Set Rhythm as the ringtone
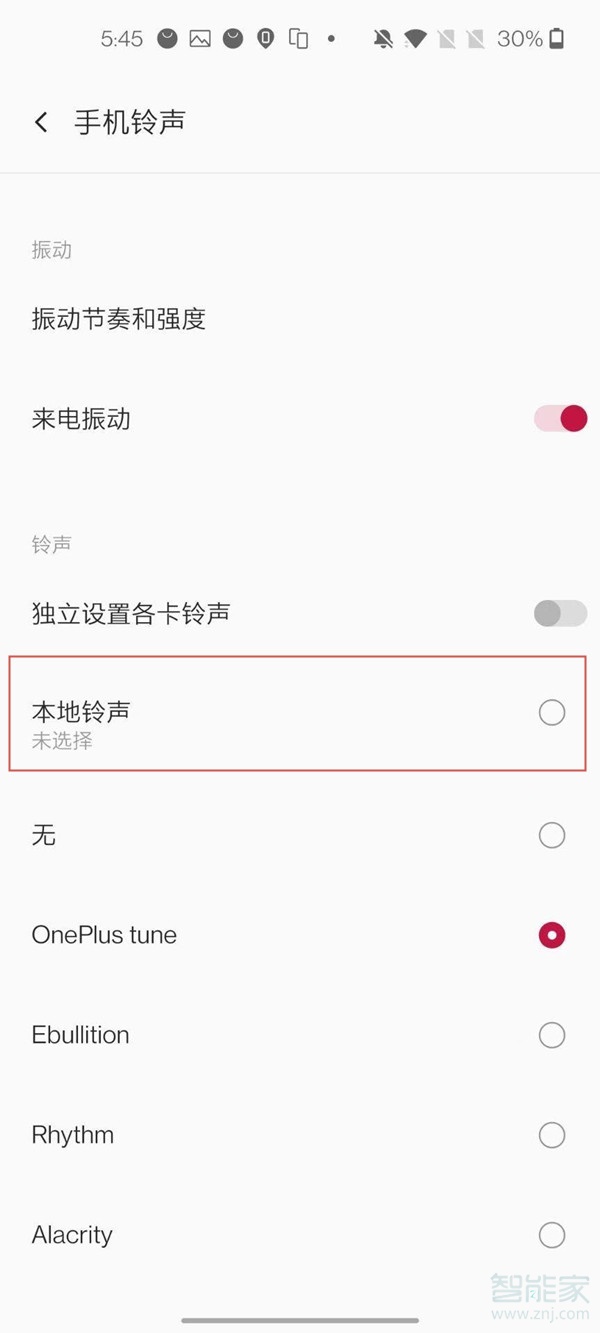 tap(551, 1135)
